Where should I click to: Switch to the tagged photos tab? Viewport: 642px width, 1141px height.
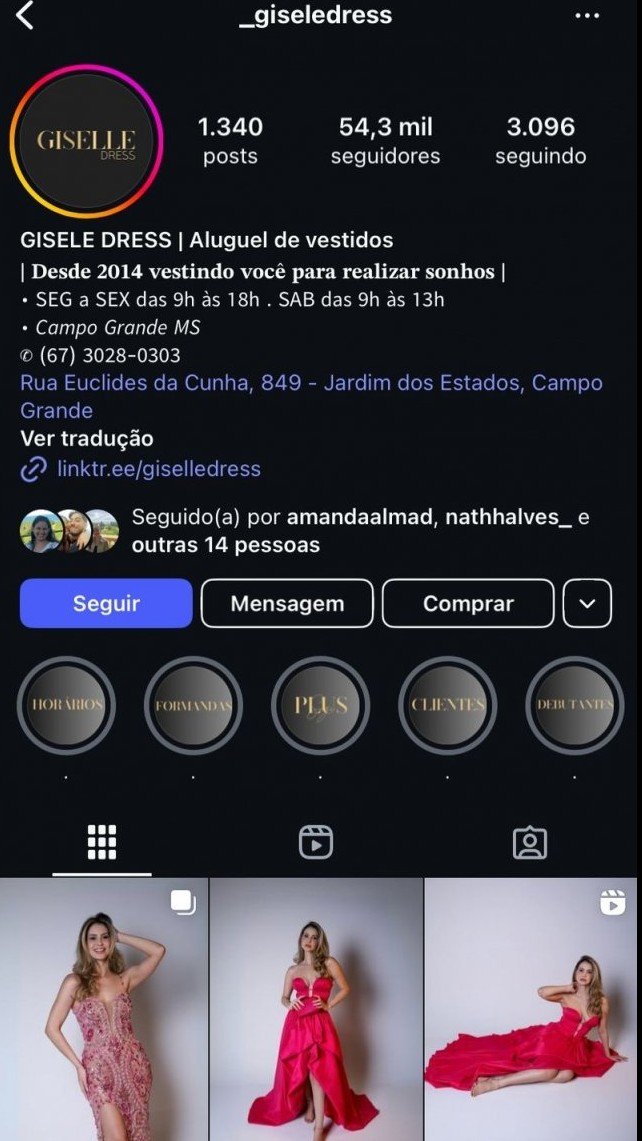[x=529, y=842]
